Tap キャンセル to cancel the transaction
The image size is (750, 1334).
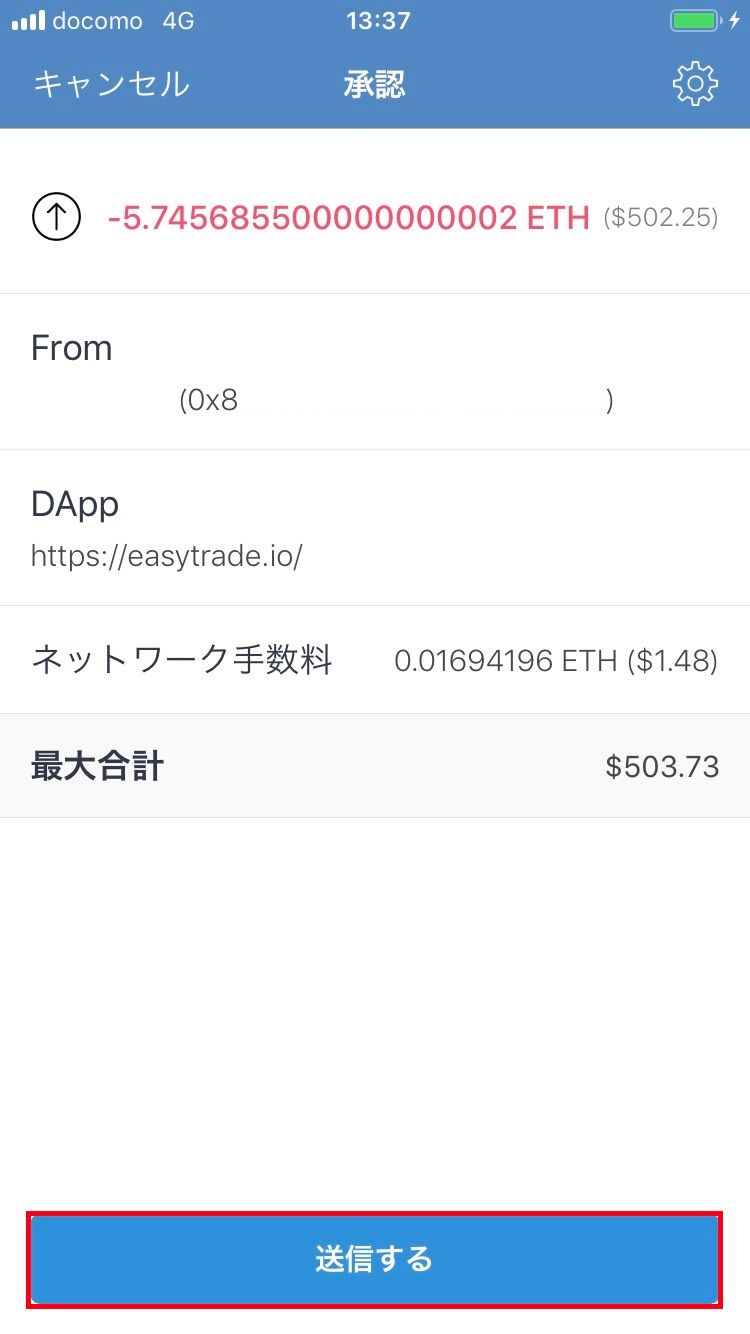click(111, 84)
